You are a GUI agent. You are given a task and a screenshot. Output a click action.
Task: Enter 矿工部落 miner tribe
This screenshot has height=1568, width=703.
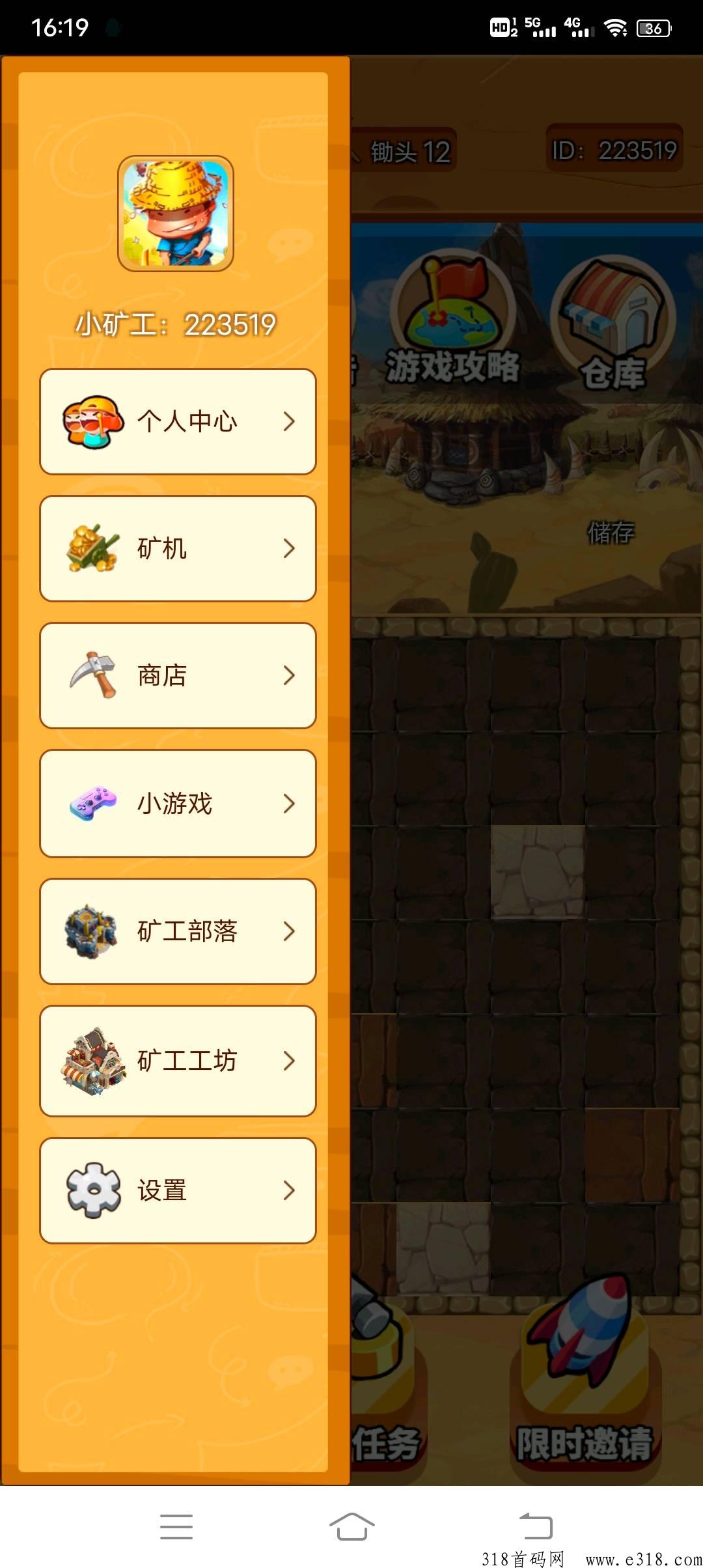tap(178, 931)
